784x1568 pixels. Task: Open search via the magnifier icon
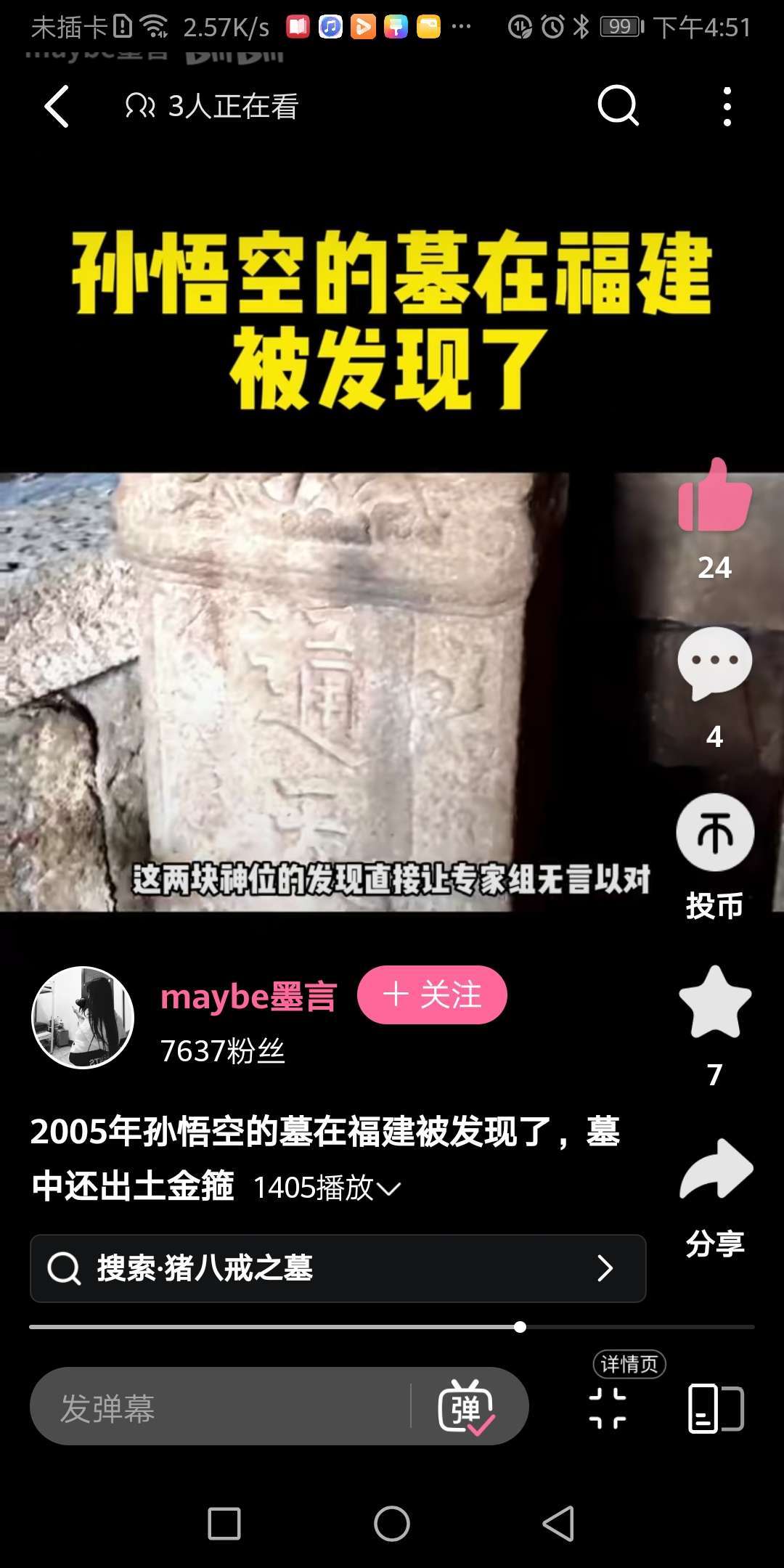point(618,107)
